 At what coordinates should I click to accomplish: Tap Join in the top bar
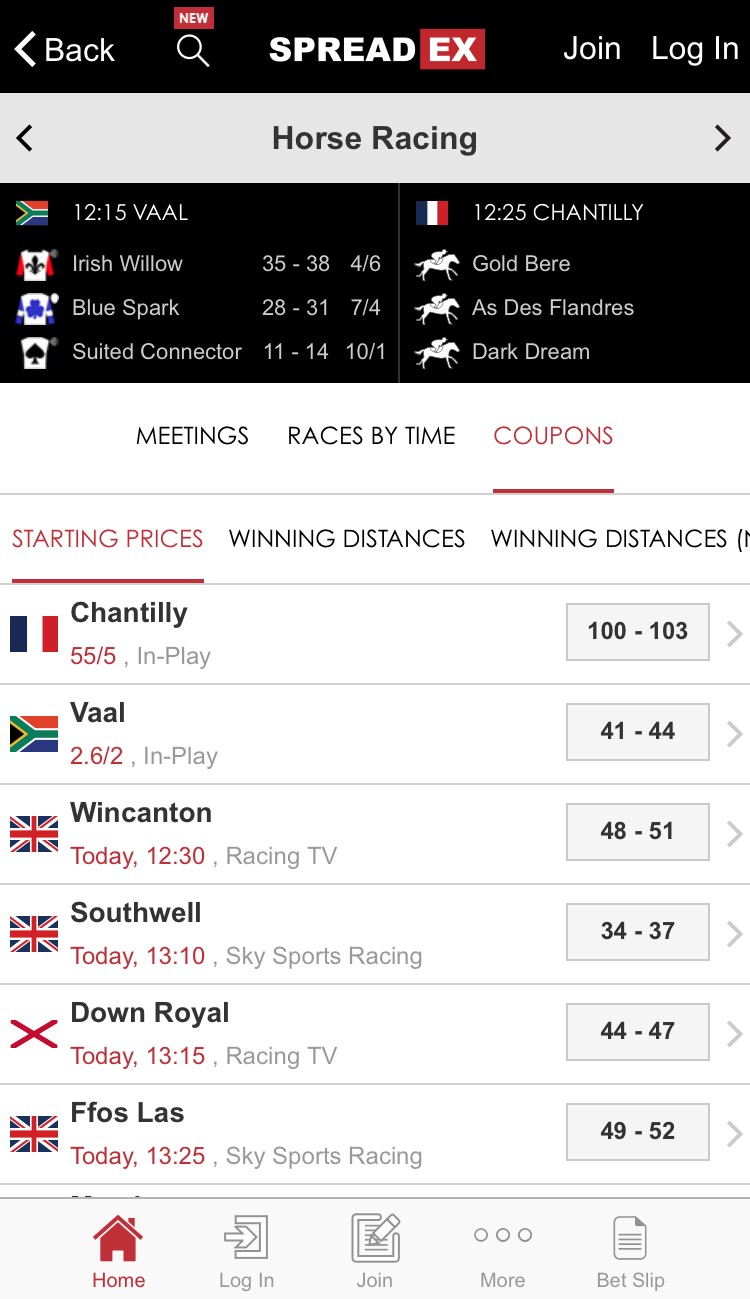point(592,49)
